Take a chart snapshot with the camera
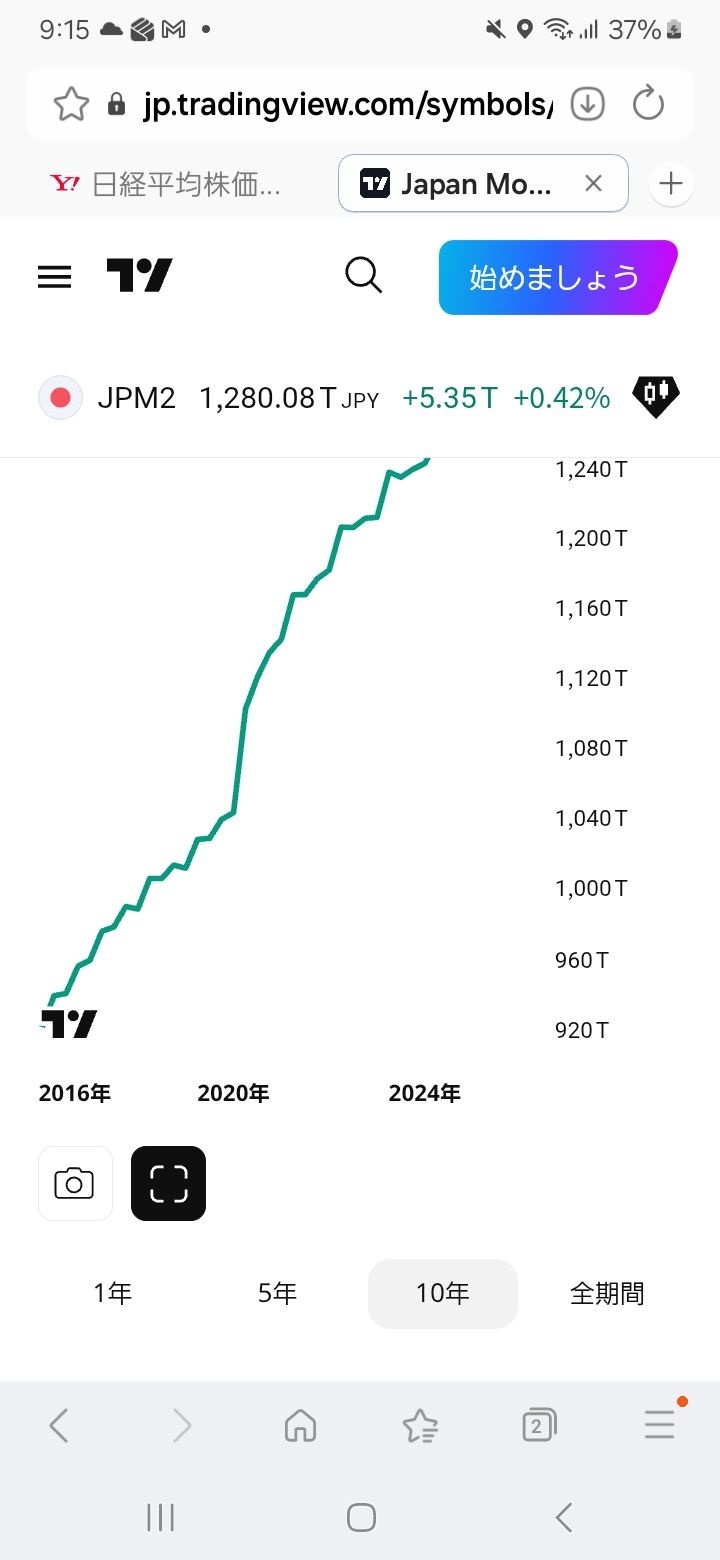Image resolution: width=720 pixels, height=1560 pixels. (75, 1184)
